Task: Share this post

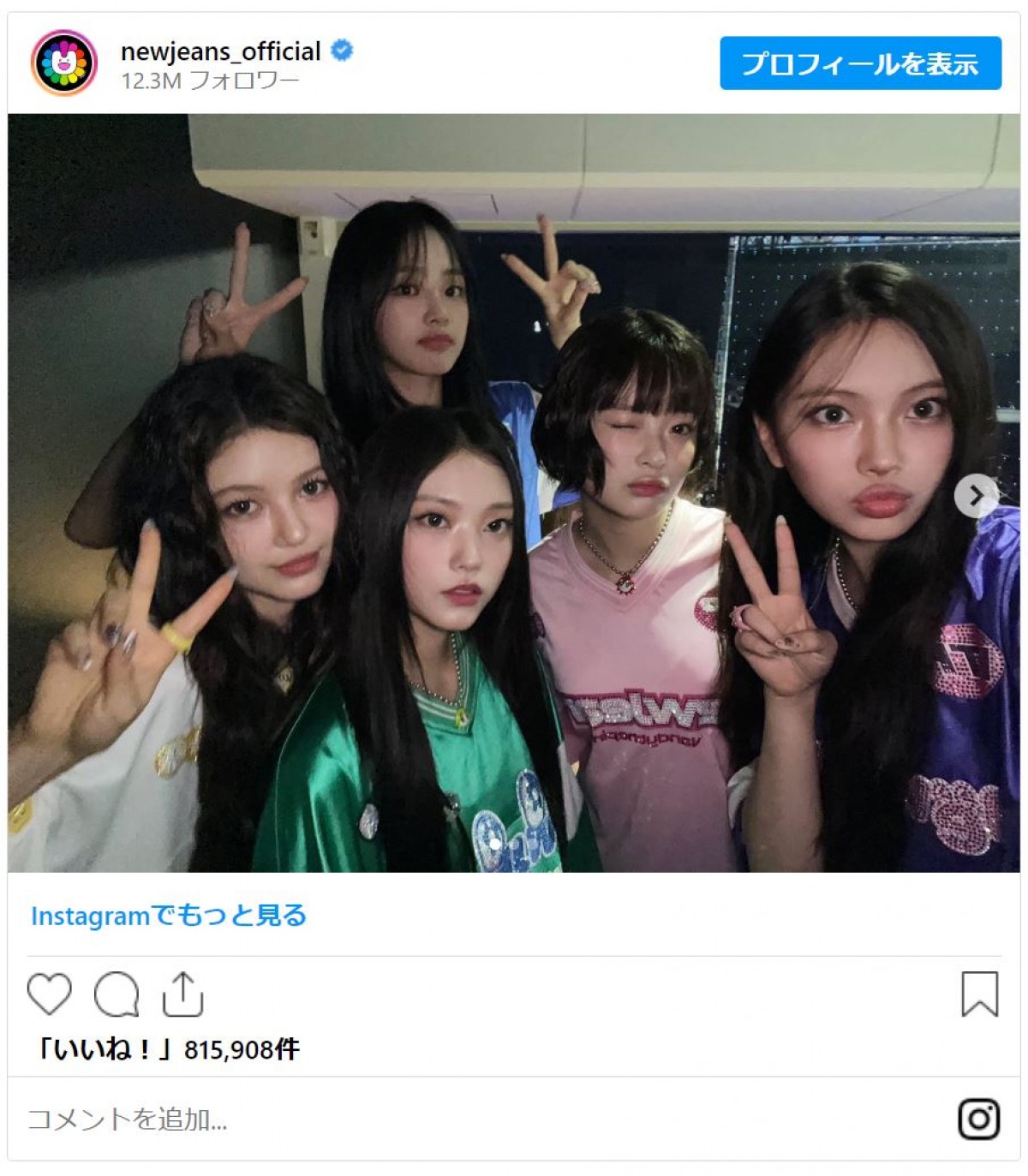Action: point(182,994)
